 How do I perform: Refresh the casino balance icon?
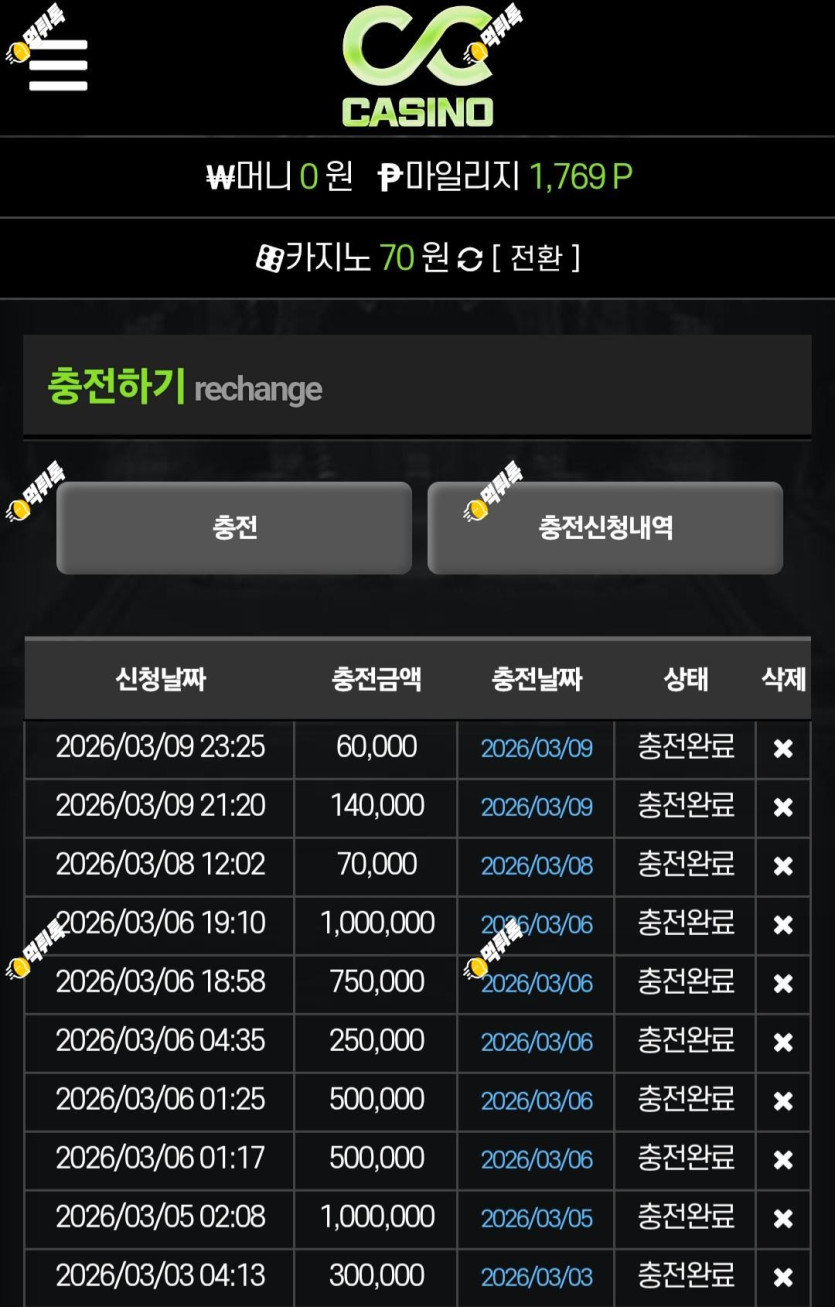469,260
